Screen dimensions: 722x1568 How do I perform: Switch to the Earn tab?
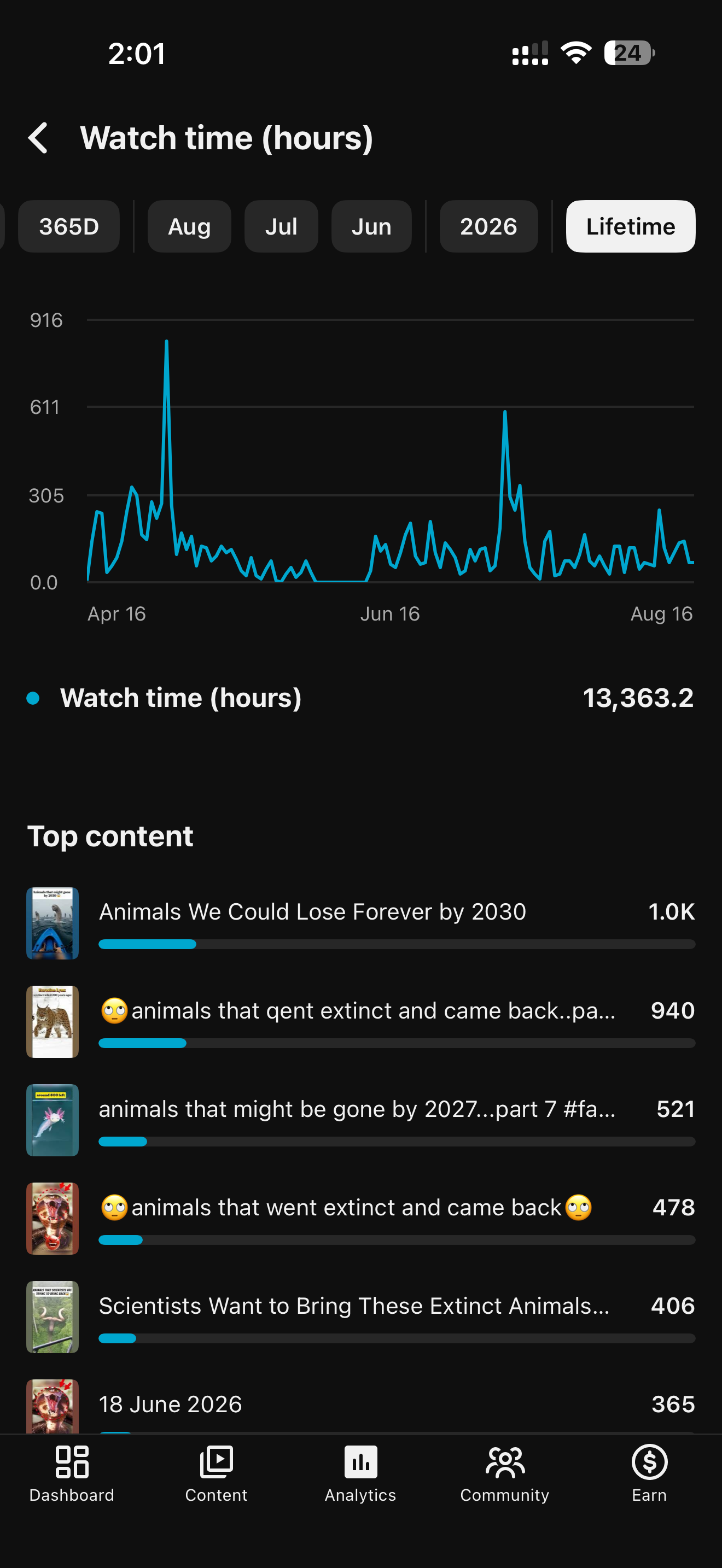(650, 1473)
